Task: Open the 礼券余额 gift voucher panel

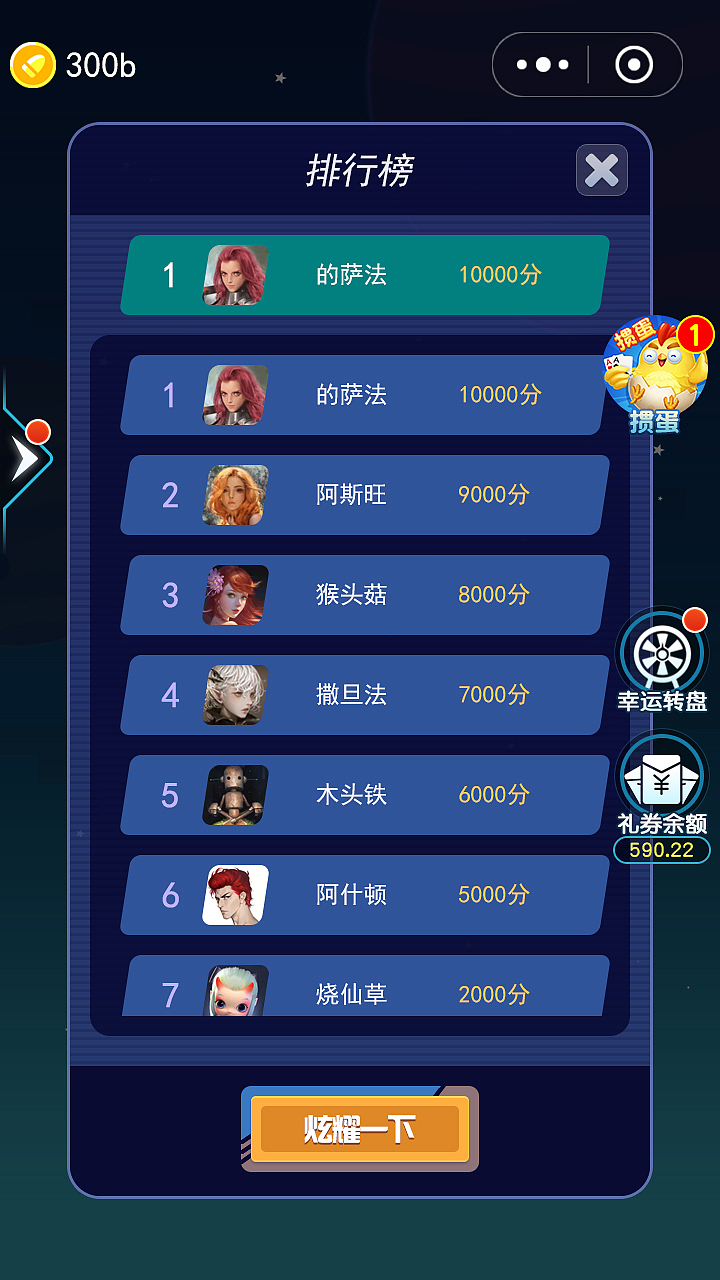Action: 662,775
